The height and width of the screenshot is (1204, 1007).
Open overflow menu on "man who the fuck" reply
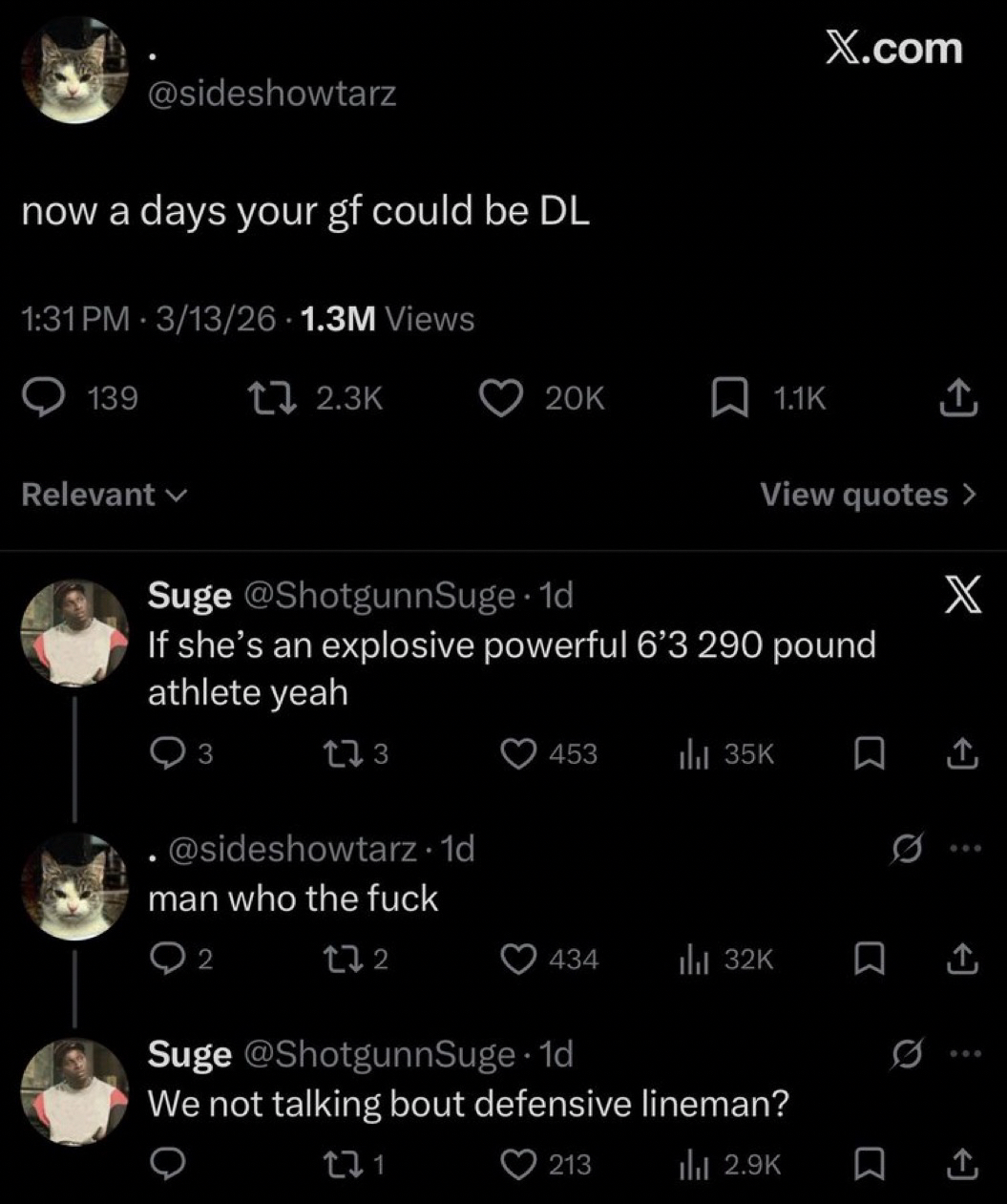(962, 848)
